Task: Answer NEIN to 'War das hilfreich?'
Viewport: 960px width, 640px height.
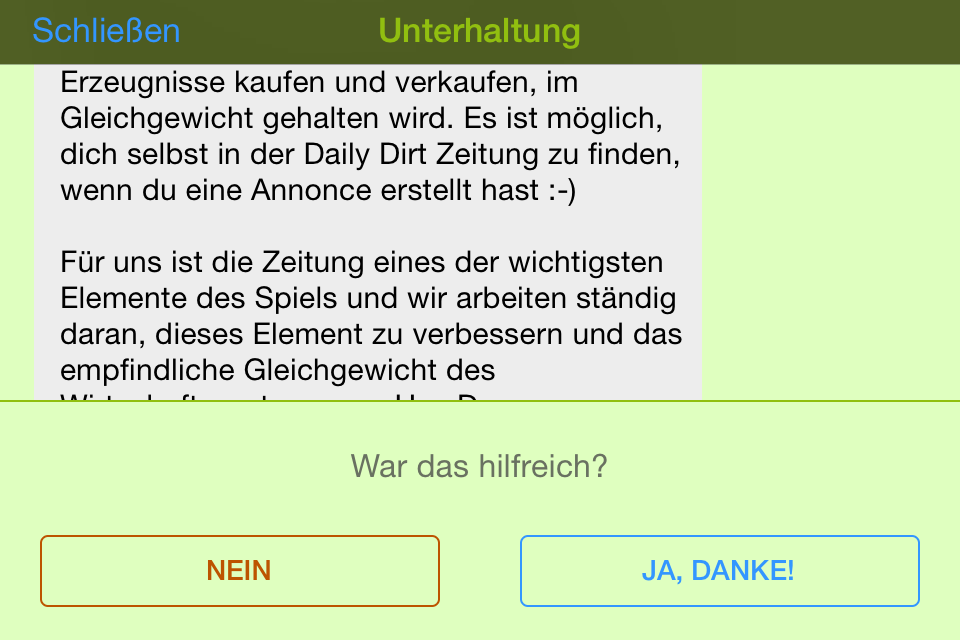Action: pyautogui.click(x=239, y=571)
